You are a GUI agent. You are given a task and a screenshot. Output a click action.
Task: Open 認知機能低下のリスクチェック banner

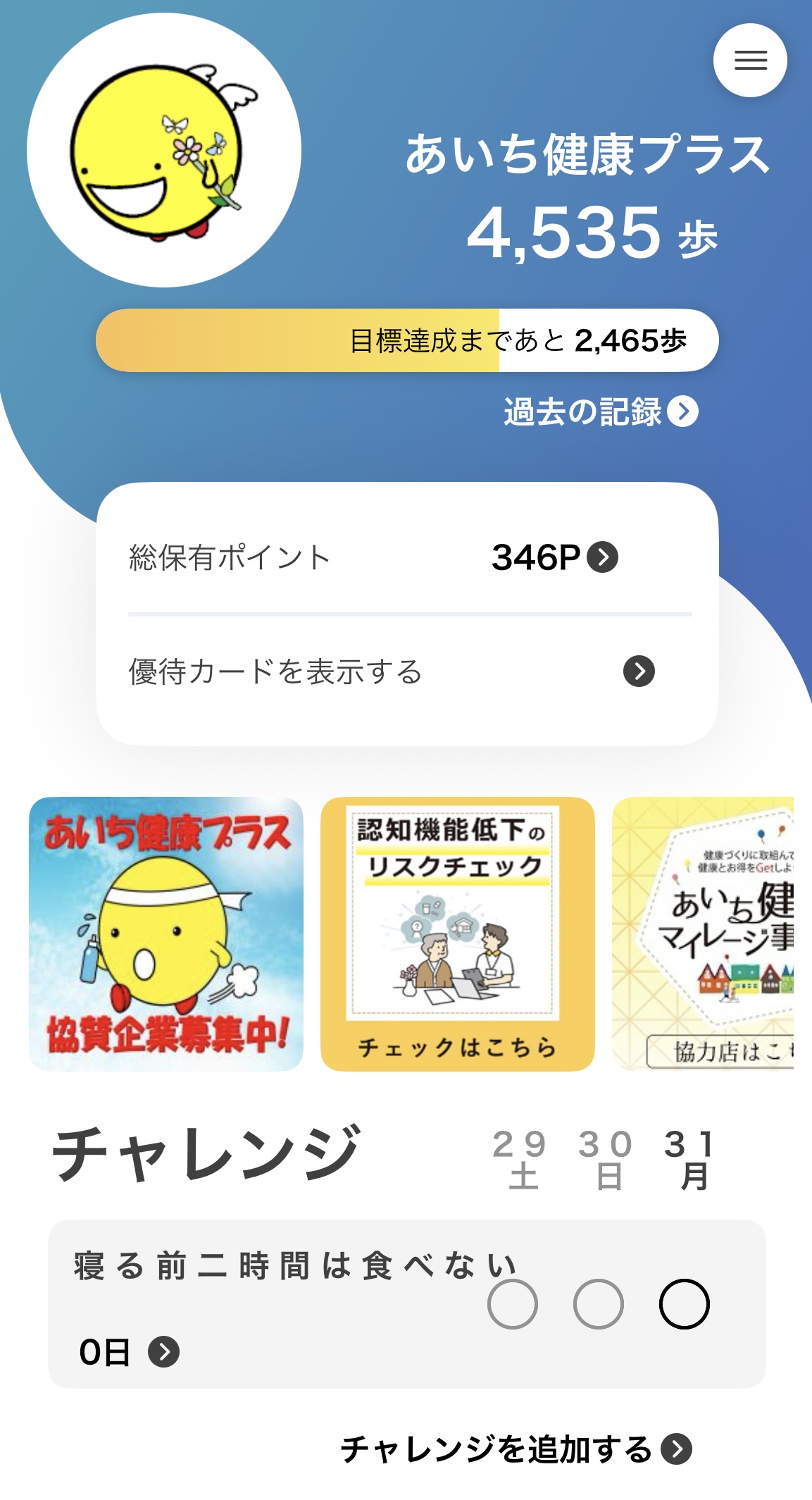tap(458, 934)
